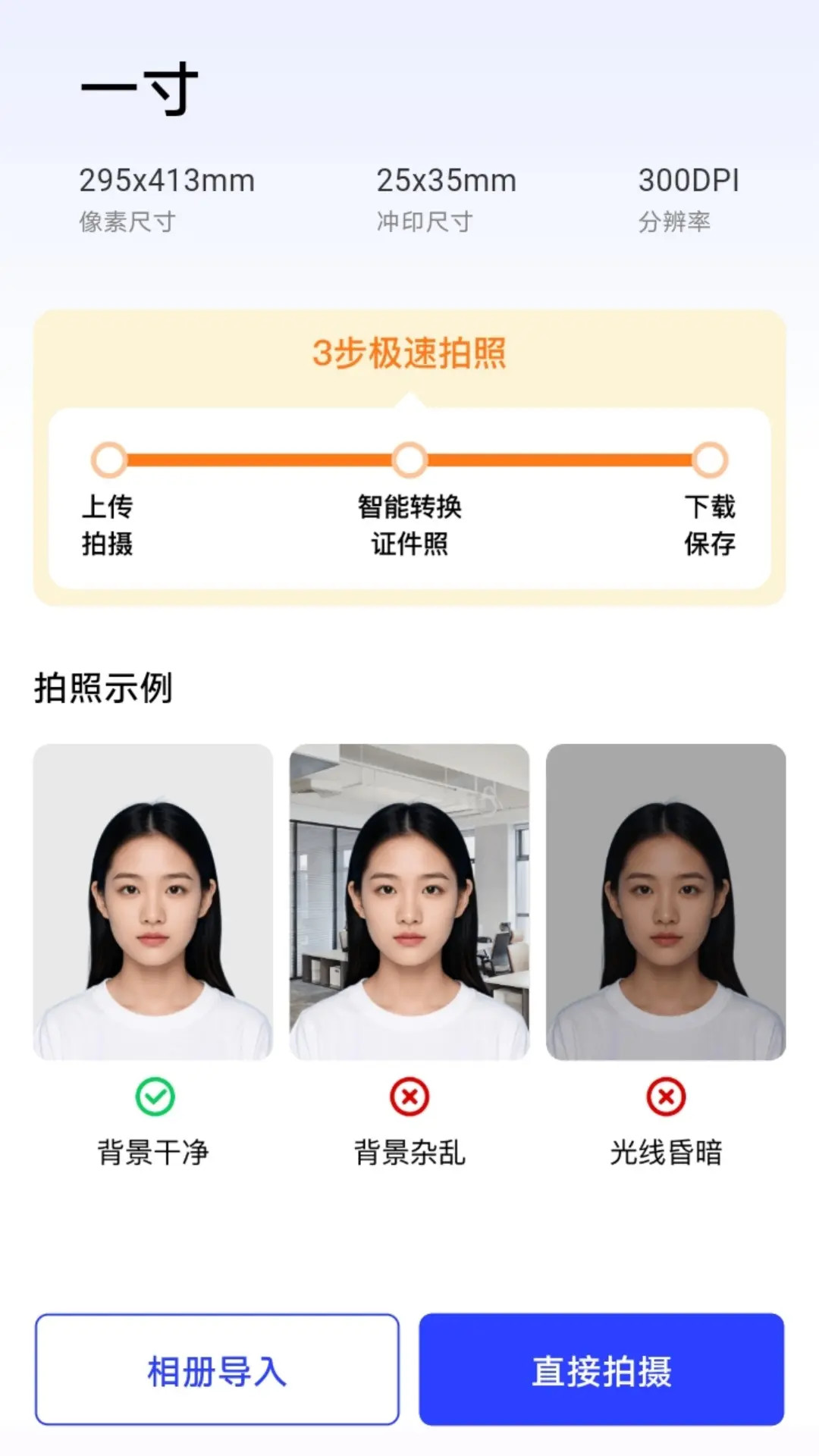Expand the 像素尺寸 specification details
This screenshot has width=819, height=1456.
coord(167,197)
